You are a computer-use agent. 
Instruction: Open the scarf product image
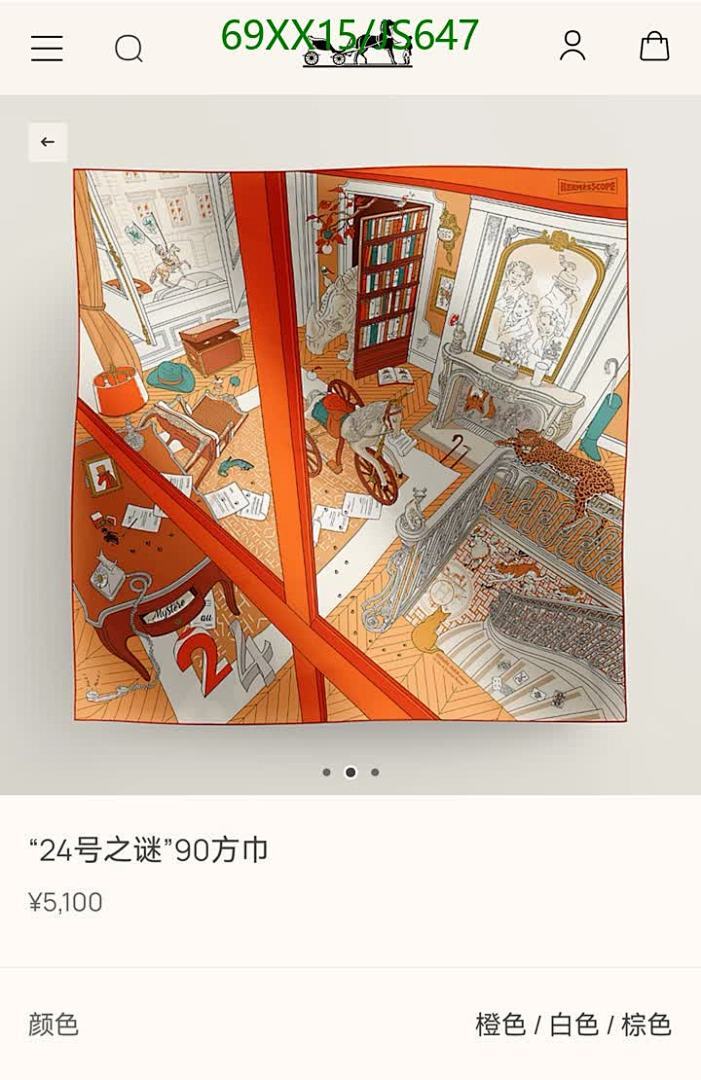350,445
